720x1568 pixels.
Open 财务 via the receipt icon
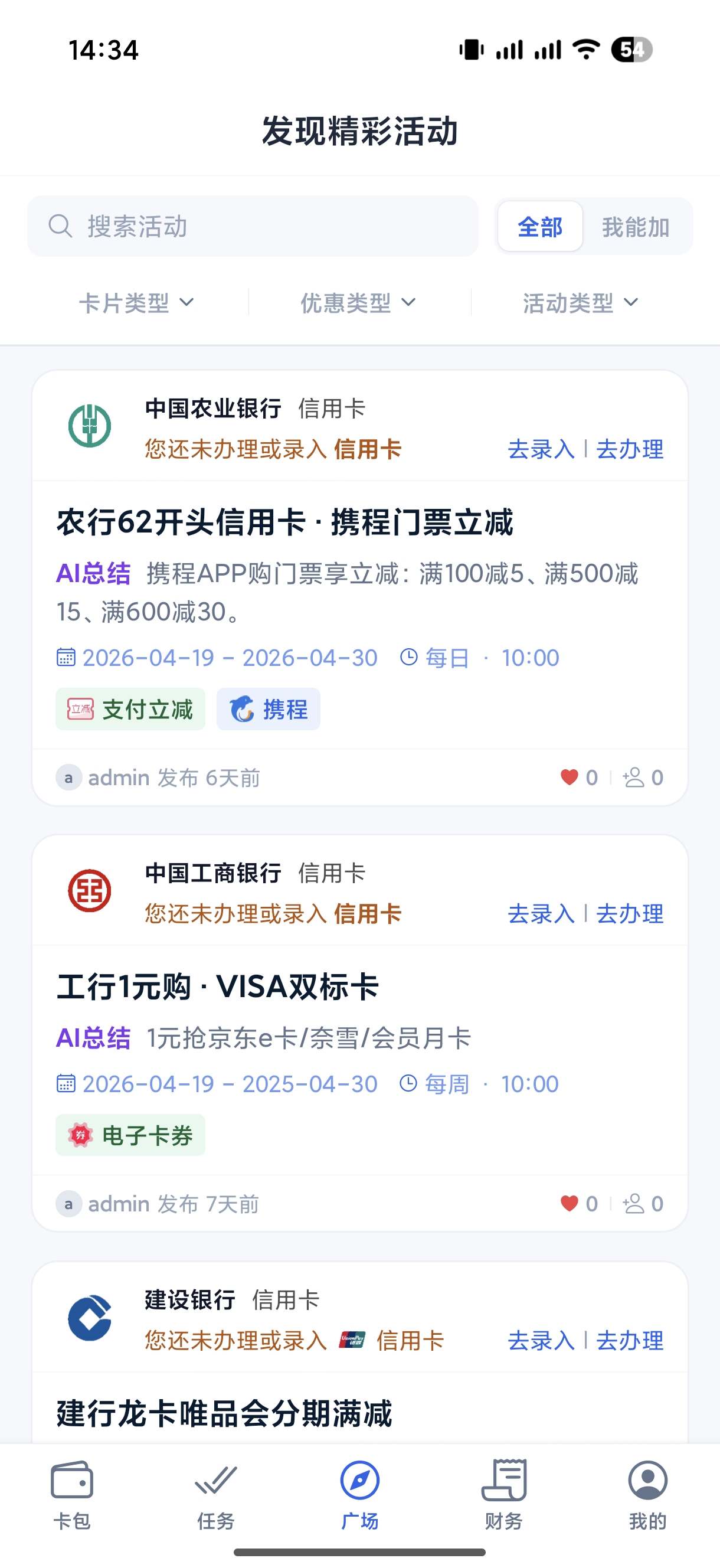(x=504, y=1492)
